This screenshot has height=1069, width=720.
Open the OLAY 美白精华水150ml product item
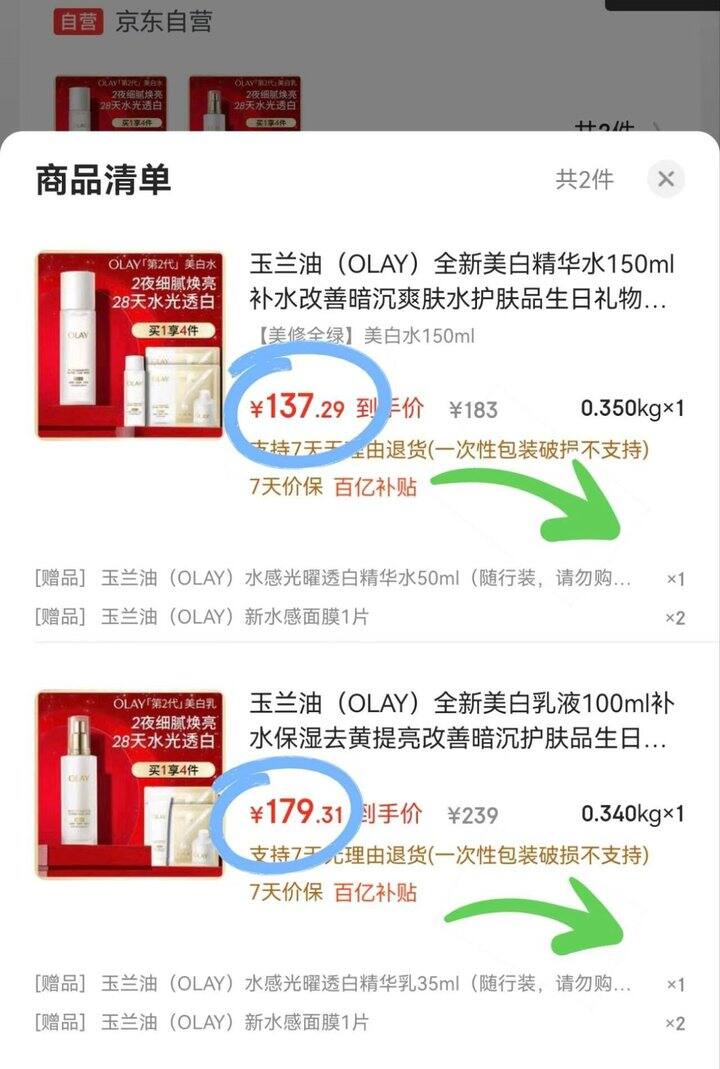click(460, 281)
